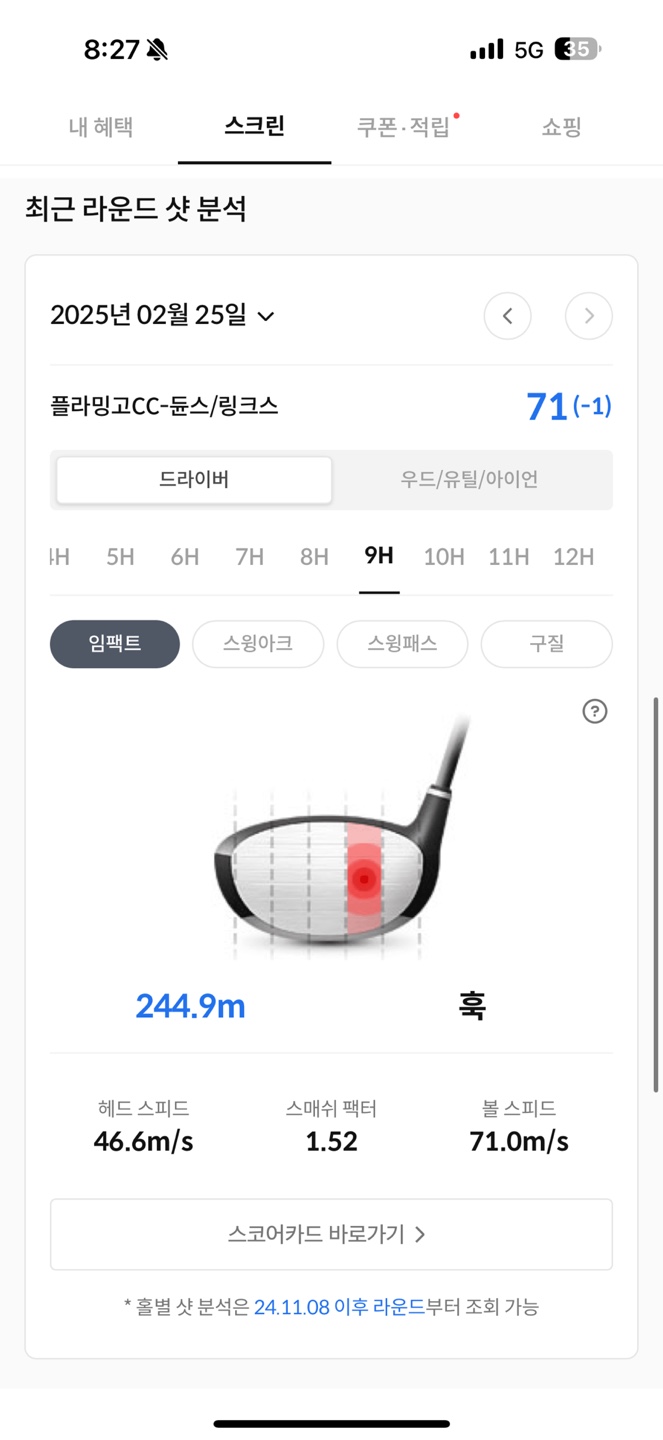Go to the 쇼핑 tab
The image size is (663, 1440).
click(x=561, y=128)
